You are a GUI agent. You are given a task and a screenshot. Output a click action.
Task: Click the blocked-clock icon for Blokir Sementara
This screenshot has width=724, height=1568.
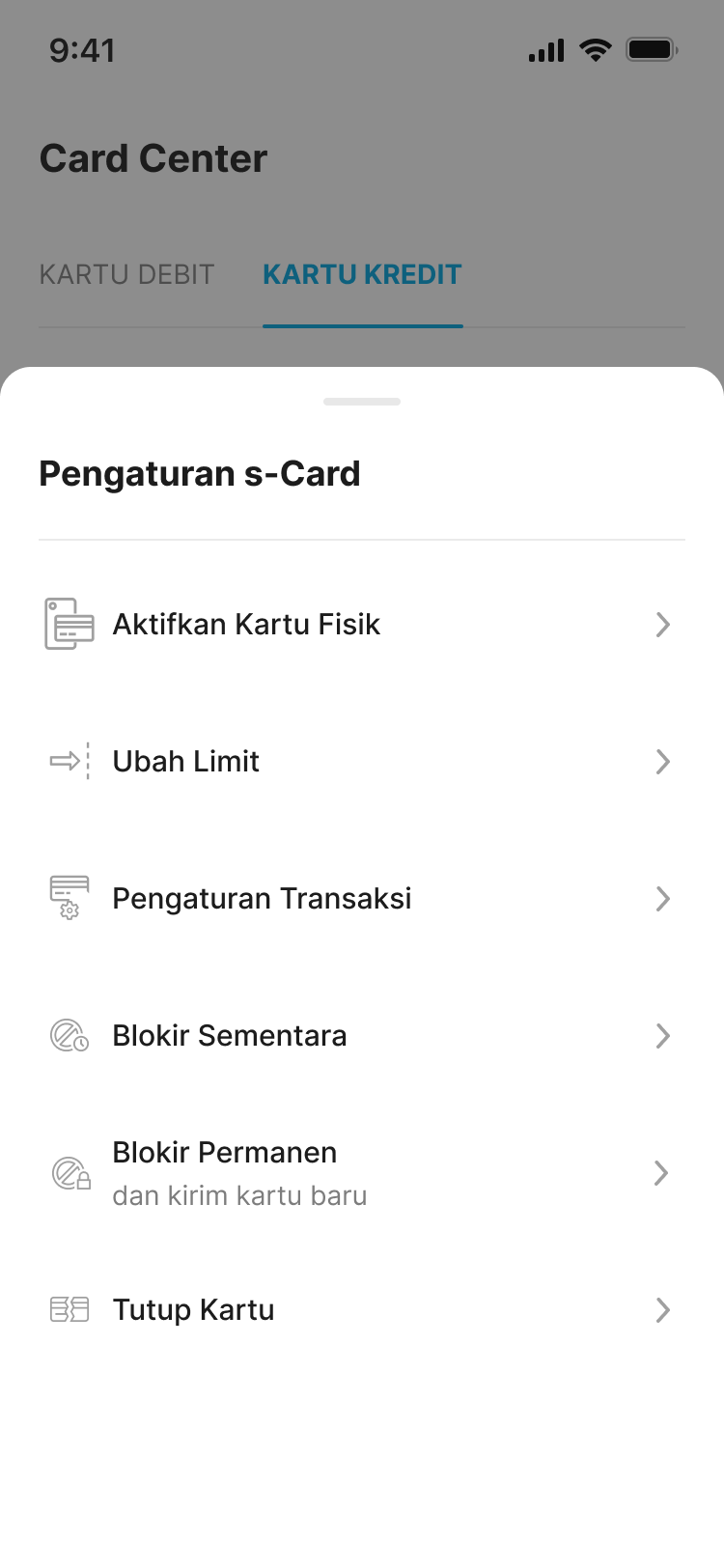click(68, 1035)
